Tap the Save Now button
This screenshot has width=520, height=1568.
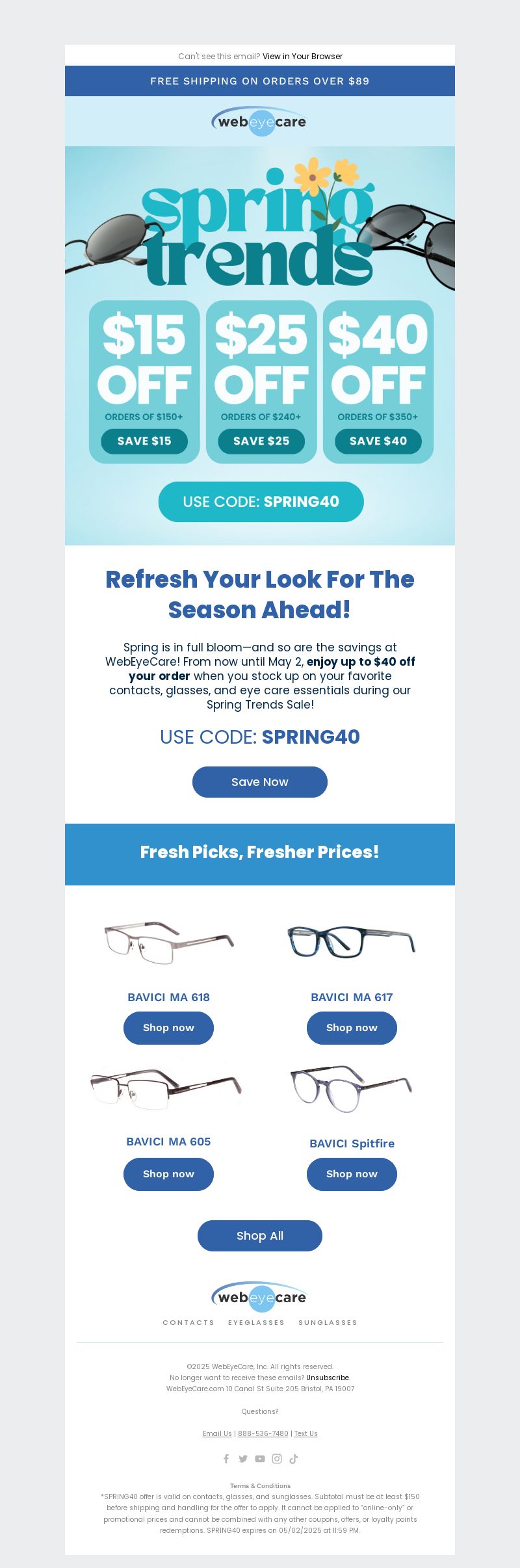260,782
